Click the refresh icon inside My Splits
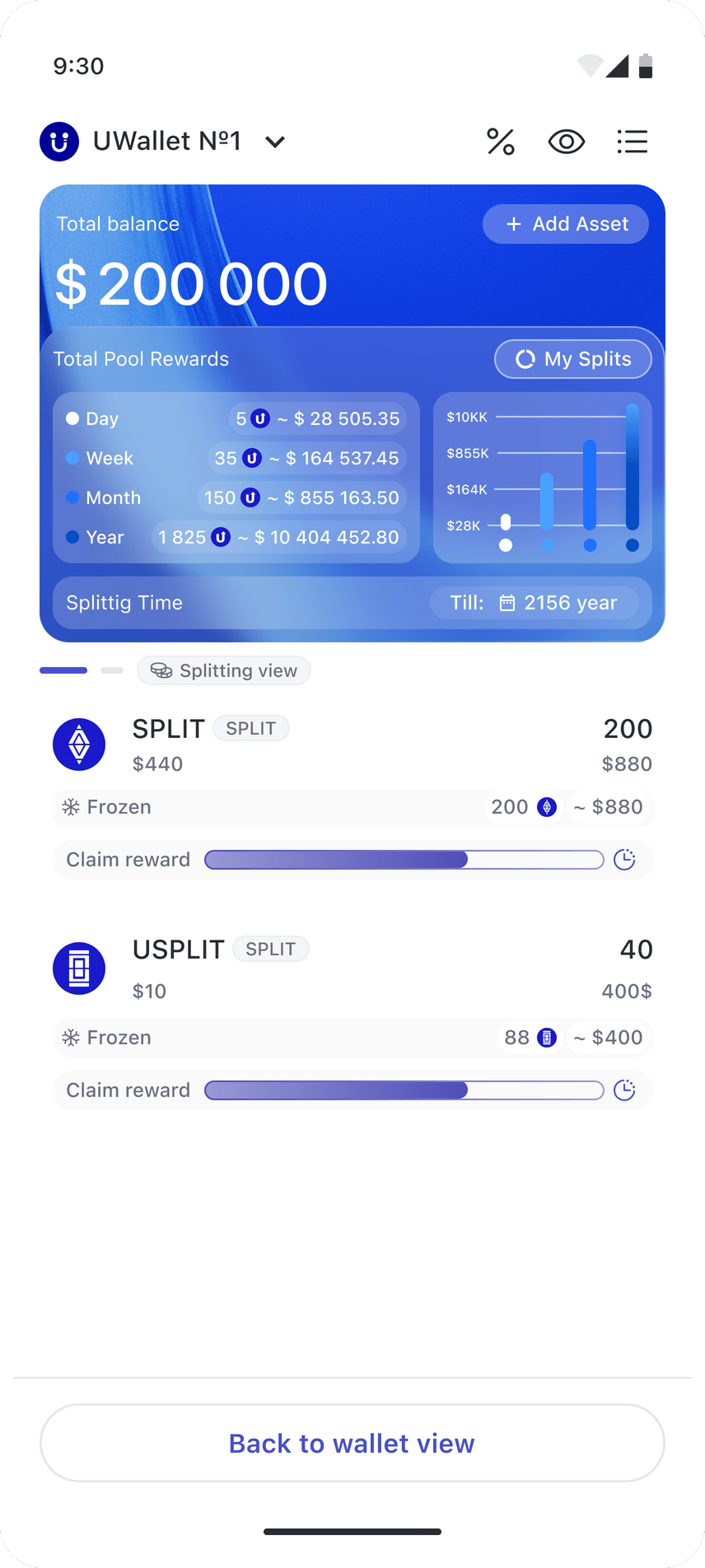705x1568 pixels. pyautogui.click(x=525, y=358)
